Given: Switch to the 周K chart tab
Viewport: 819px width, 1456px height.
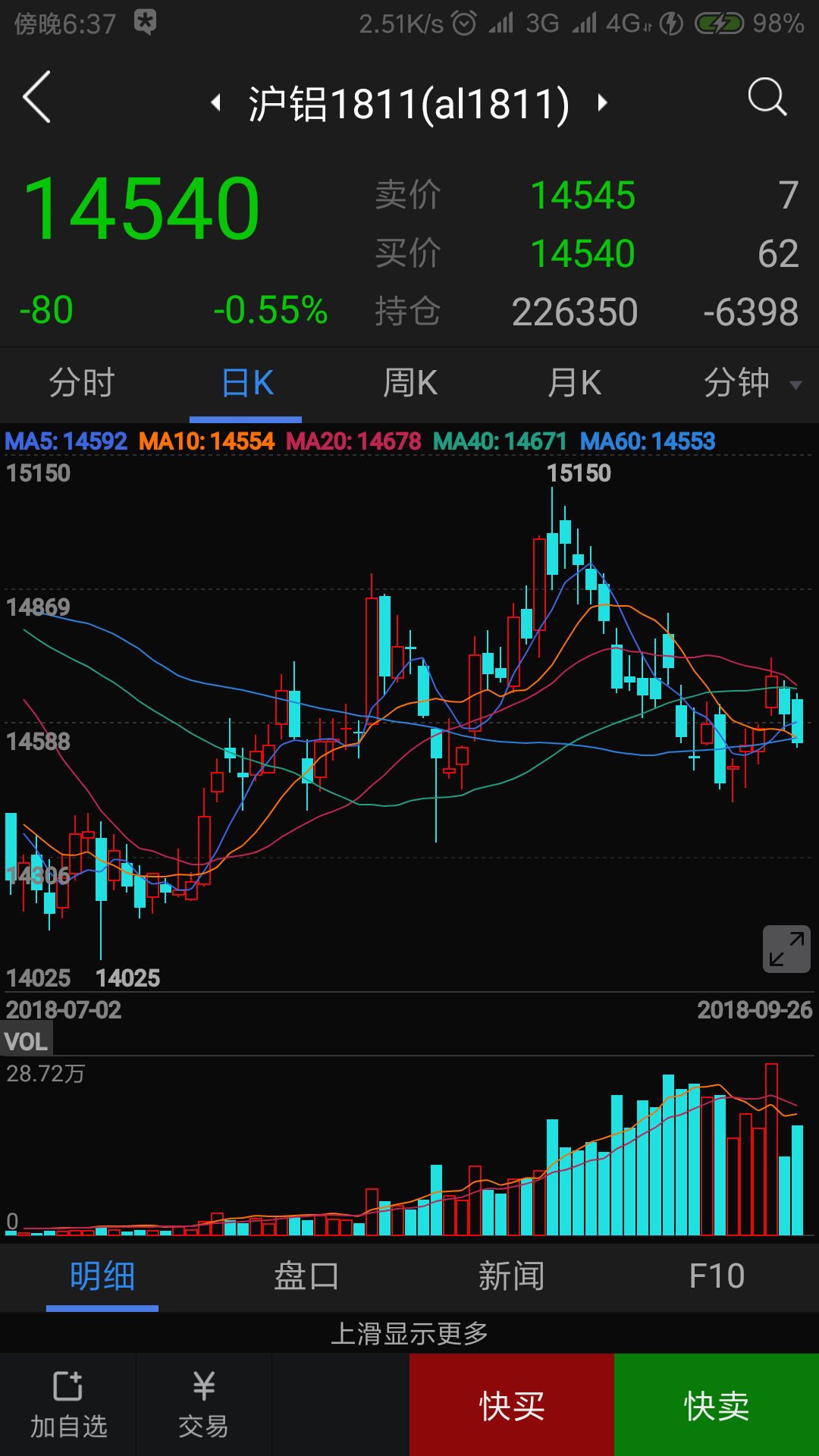Looking at the screenshot, I should 410,383.
